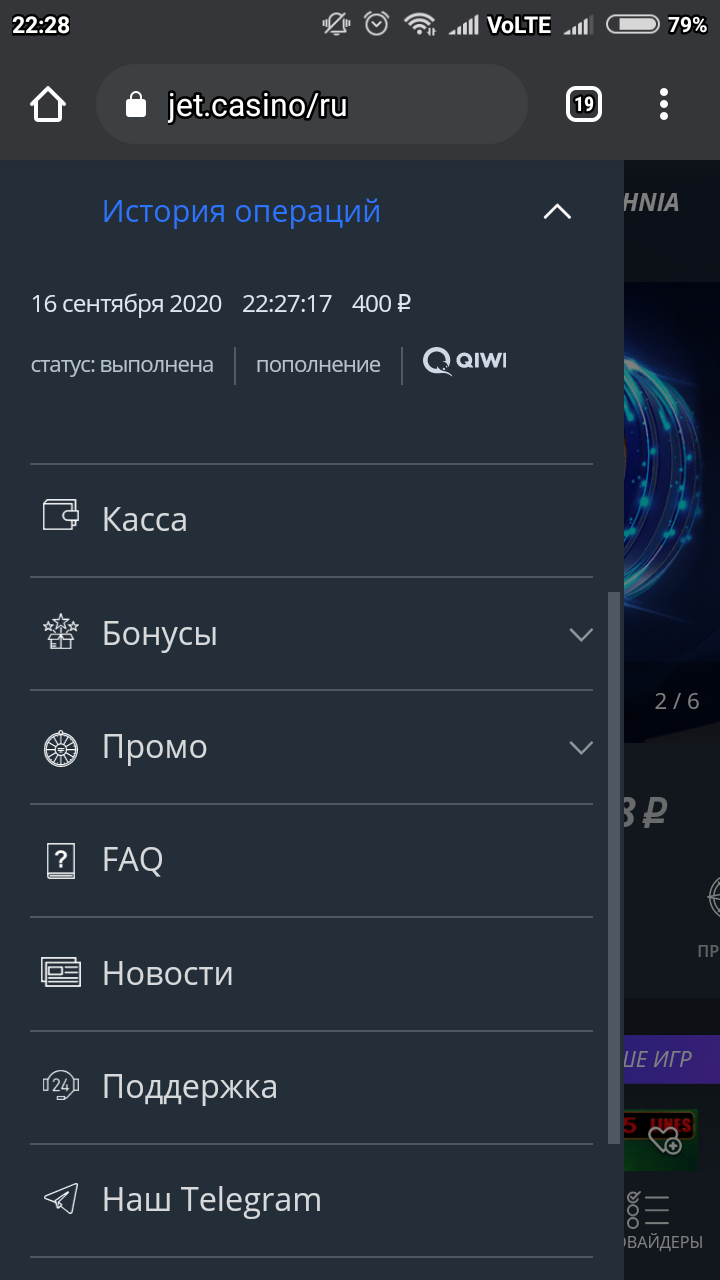
Task: Tap the browser home button
Action: [48, 104]
